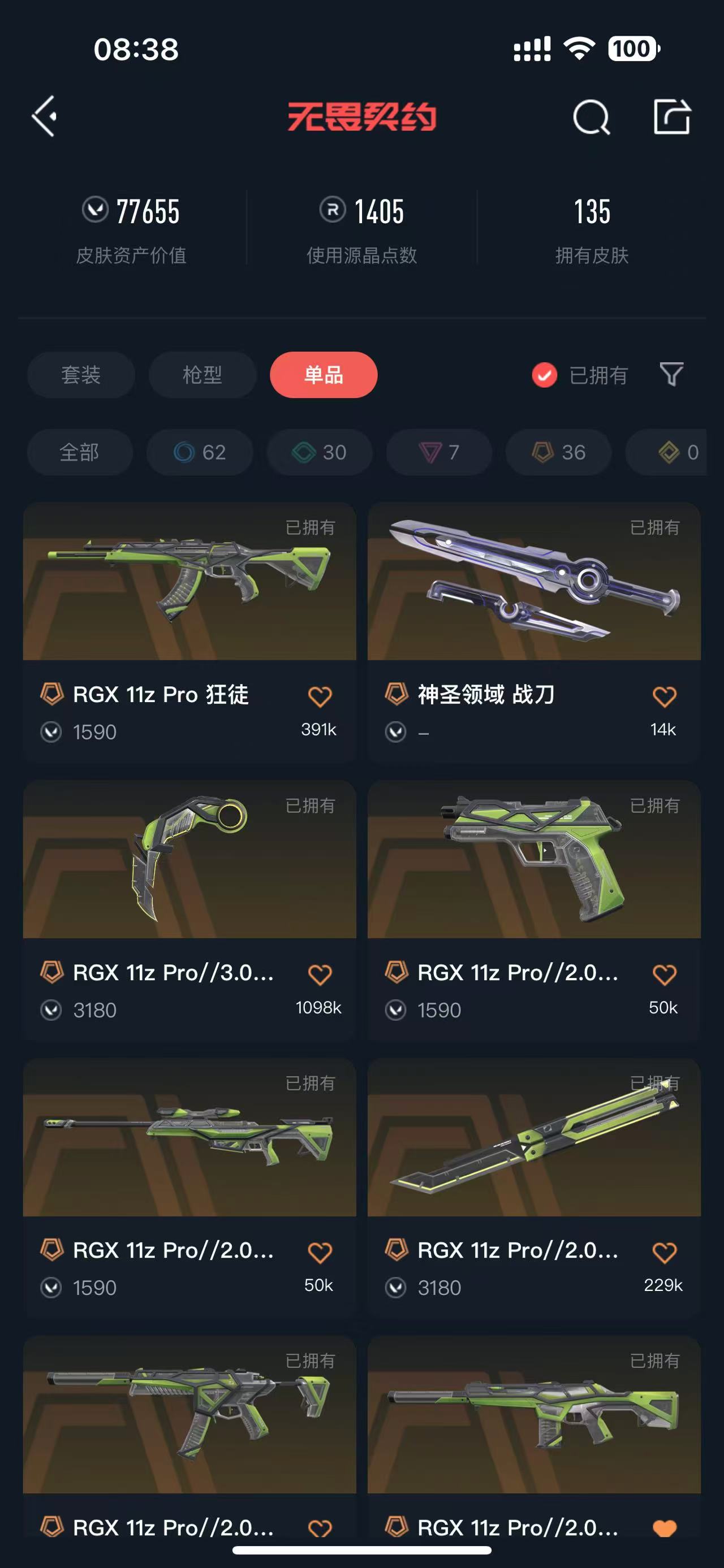Like the RGX skin with 229k likes
Viewport: 724px width, 1568px height.
point(664,1252)
